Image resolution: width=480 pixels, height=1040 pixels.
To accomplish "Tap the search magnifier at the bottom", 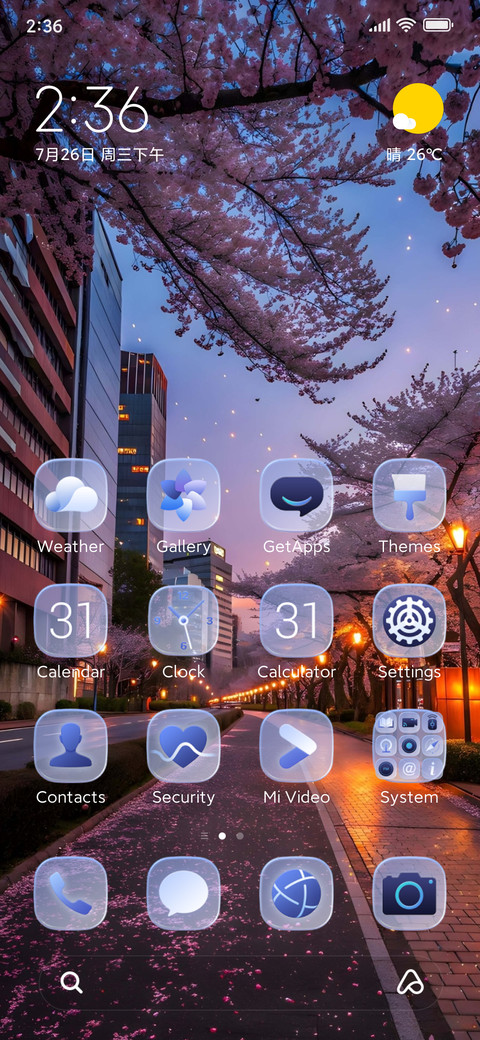I will 72,982.
